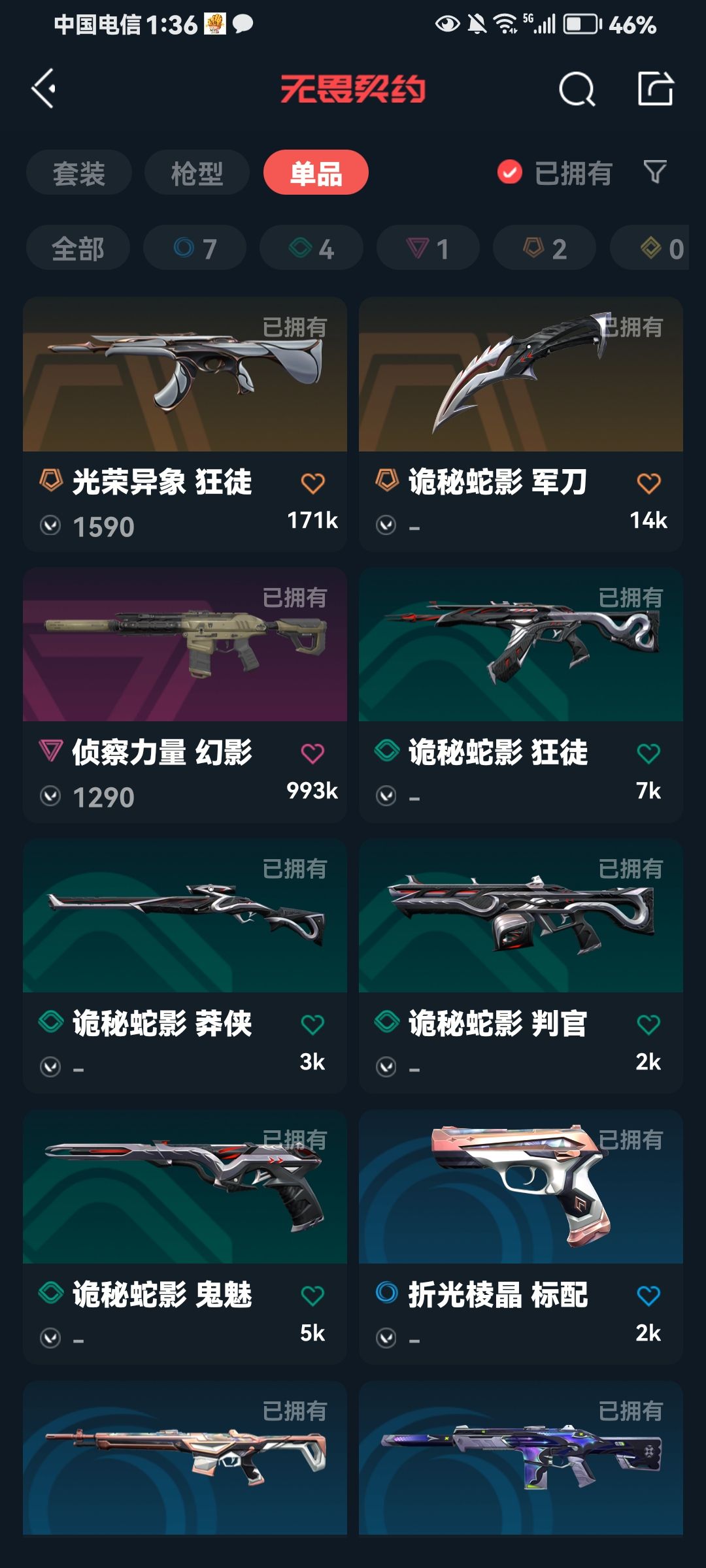Viewport: 706px width, 1568px height.
Task: Switch to the 枪型 tab
Action: tap(197, 172)
